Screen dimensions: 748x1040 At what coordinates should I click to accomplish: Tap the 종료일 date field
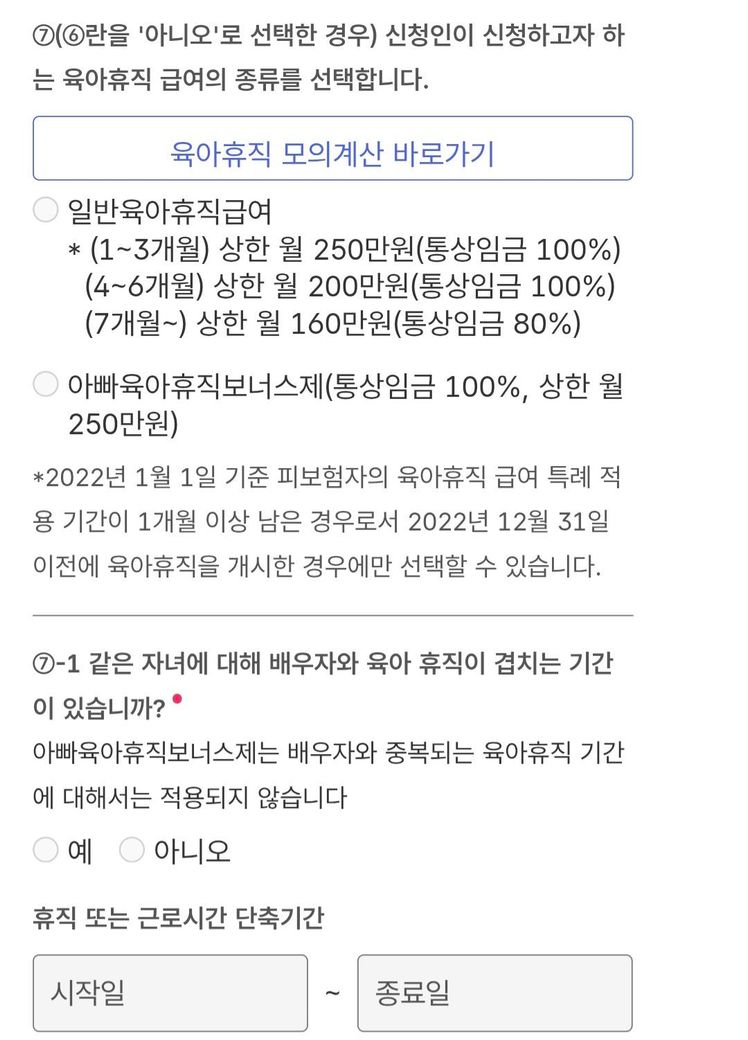(494, 993)
